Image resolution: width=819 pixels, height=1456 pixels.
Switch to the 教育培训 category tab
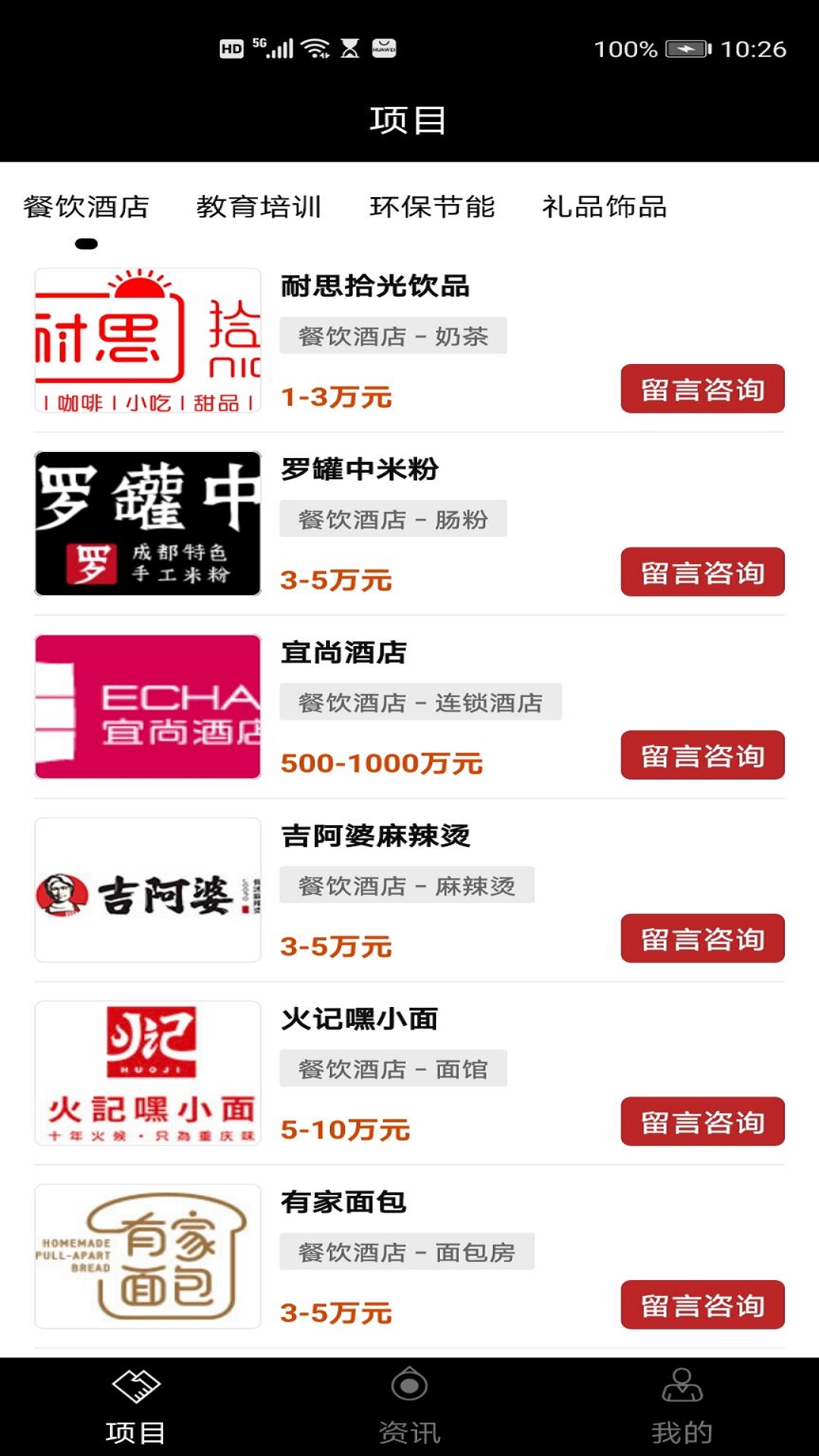click(x=259, y=206)
